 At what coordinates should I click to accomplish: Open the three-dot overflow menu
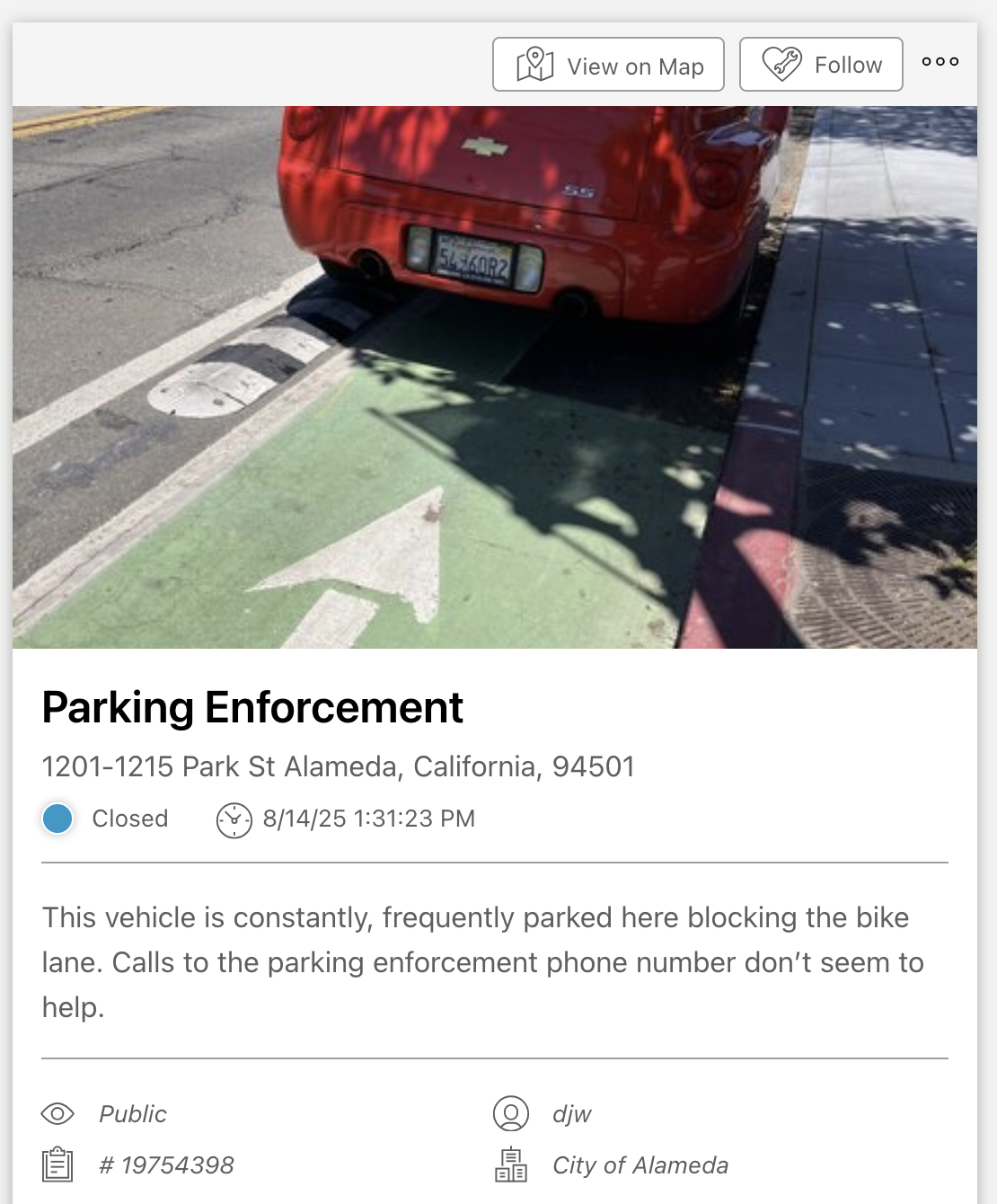tap(940, 62)
